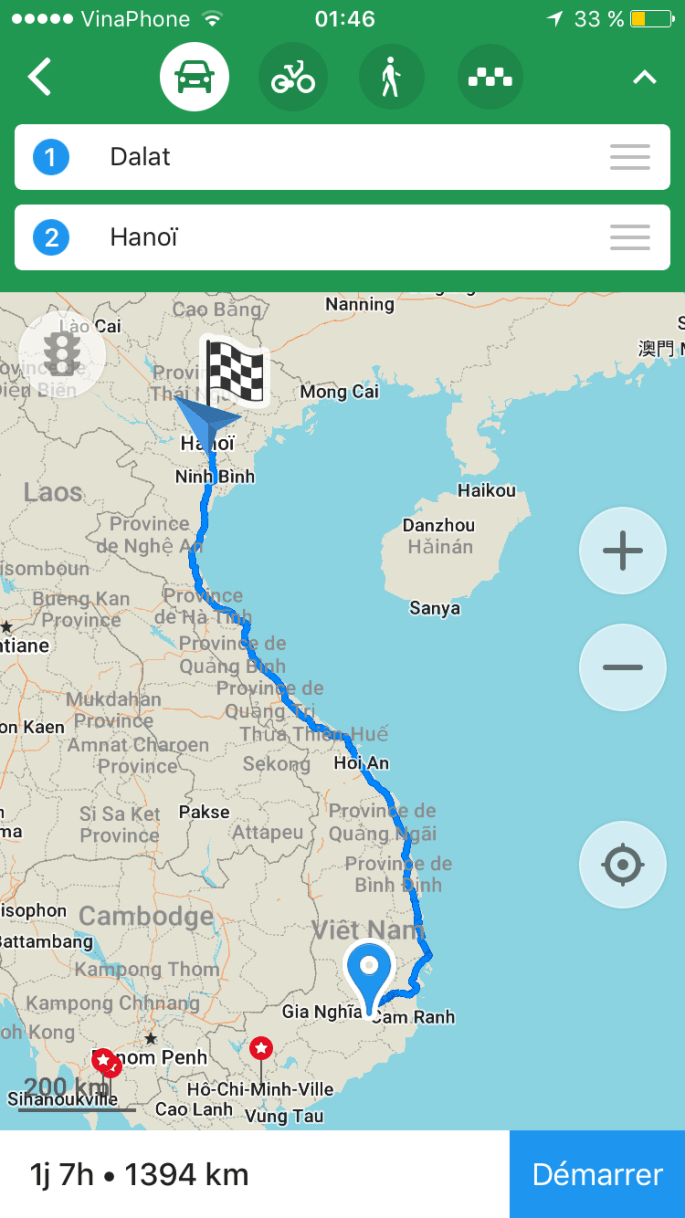Image resolution: width=685 pixels, height=1218 pixels.
Task: Go back using the top-left arrow
Action: pyautogui.click(x=40, y=77)
